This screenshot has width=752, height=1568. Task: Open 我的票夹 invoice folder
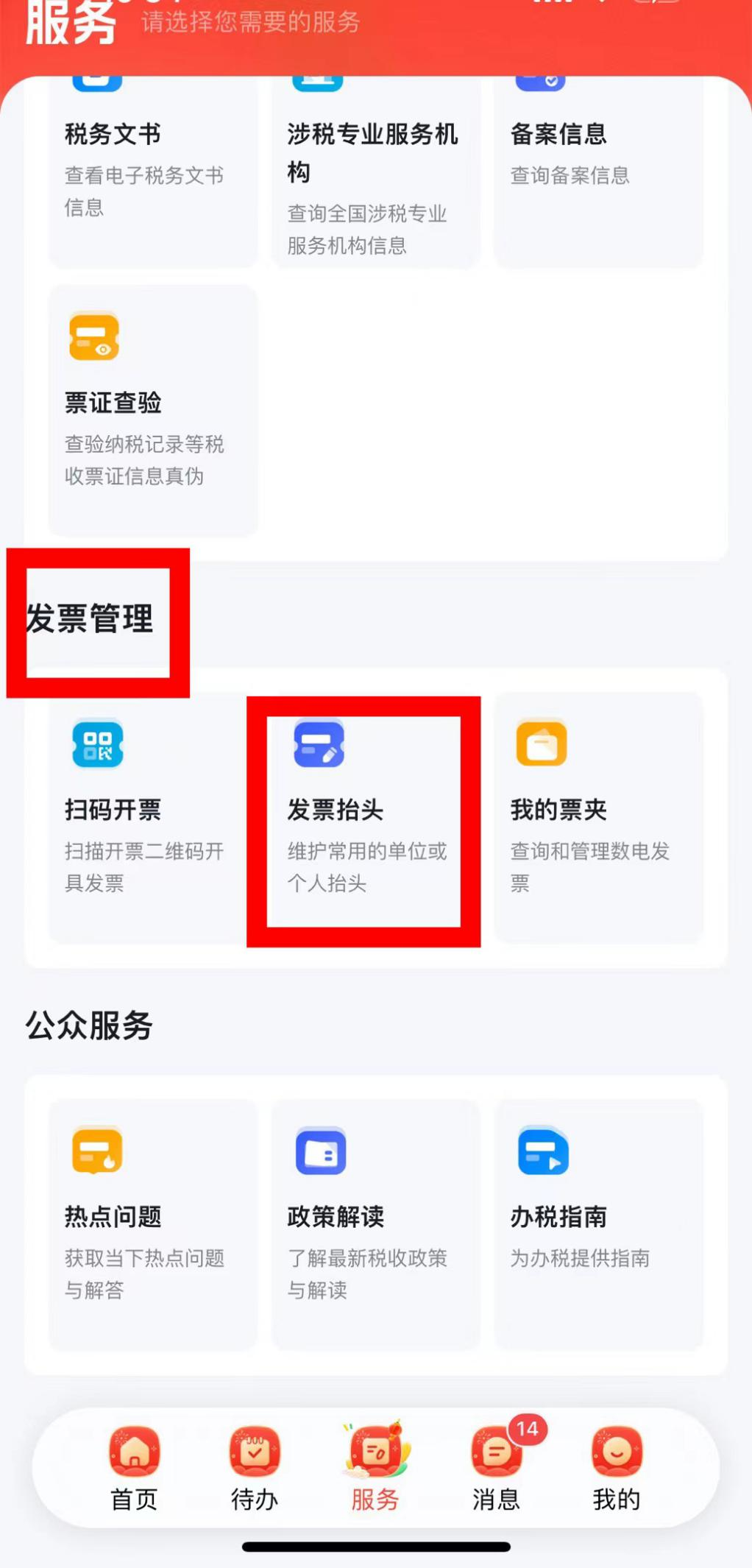click(x=599, y=817)
